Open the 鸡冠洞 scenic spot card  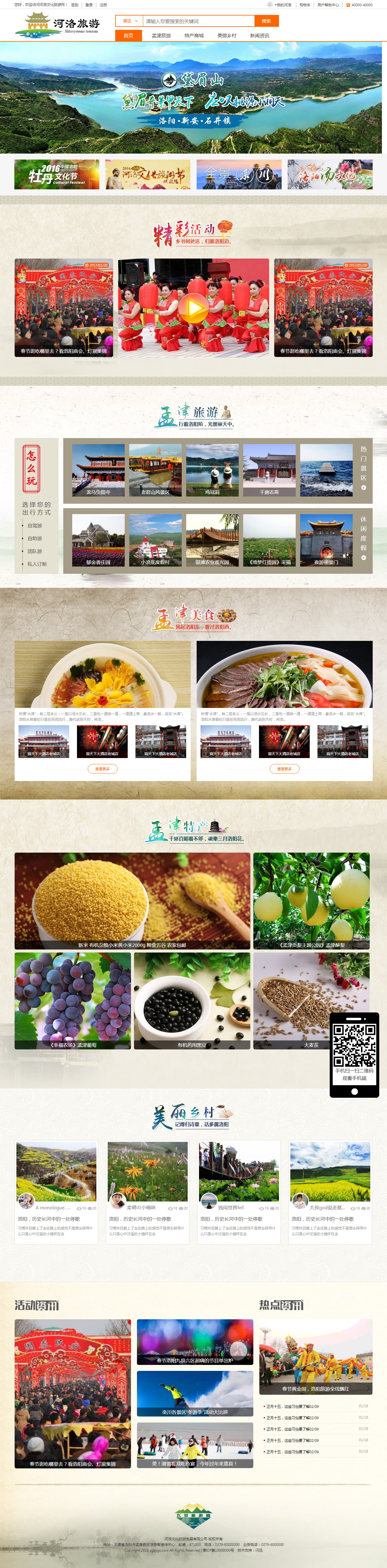pos(212,470)
